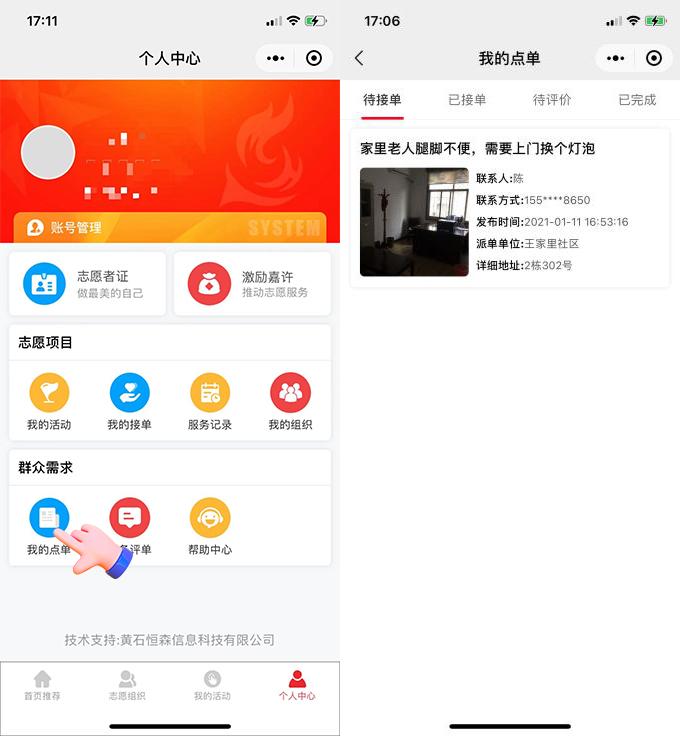
Task: Go to the 我的活动 bottom tab
Action: (x=212, y=685)
